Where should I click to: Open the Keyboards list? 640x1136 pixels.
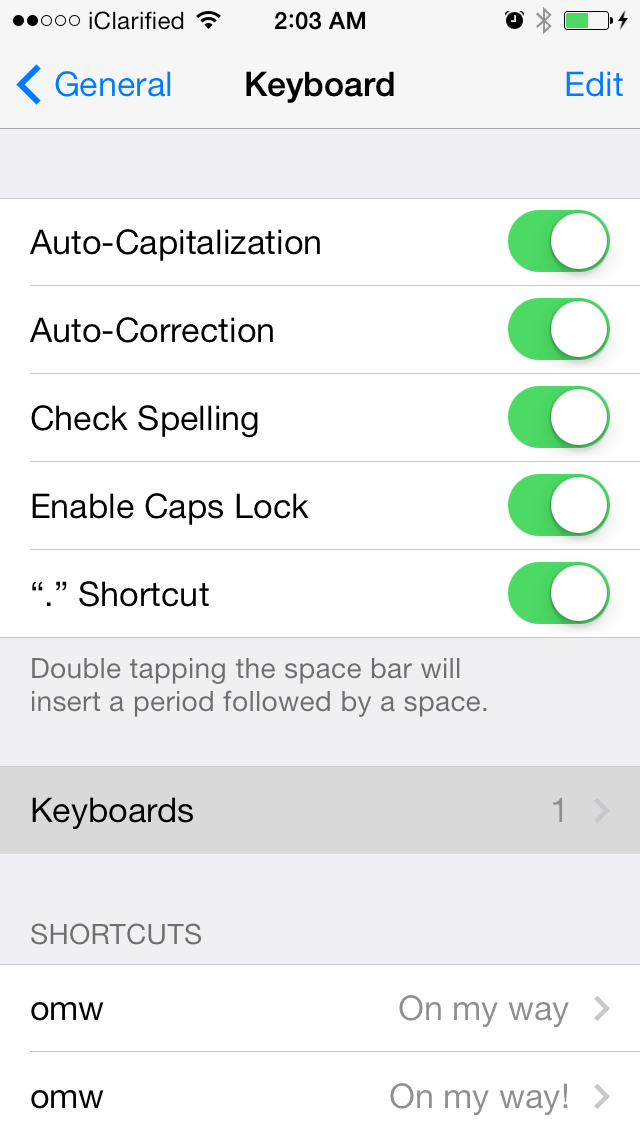[320, 810]
